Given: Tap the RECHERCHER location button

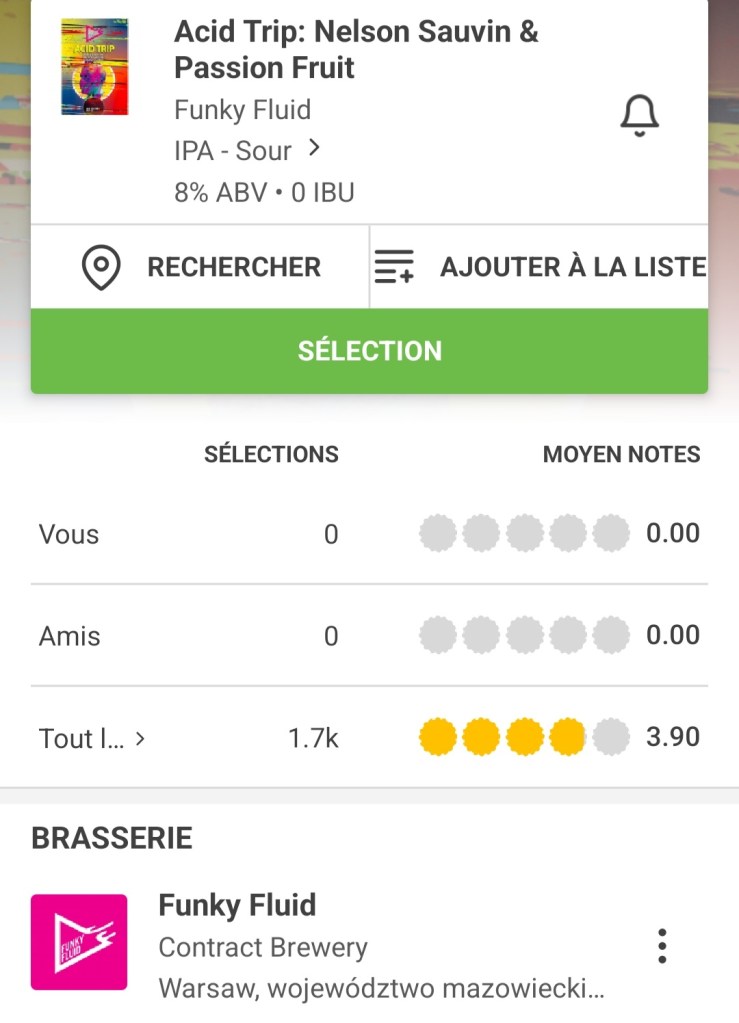Looking at the screenshot, I should click(201, 267).
